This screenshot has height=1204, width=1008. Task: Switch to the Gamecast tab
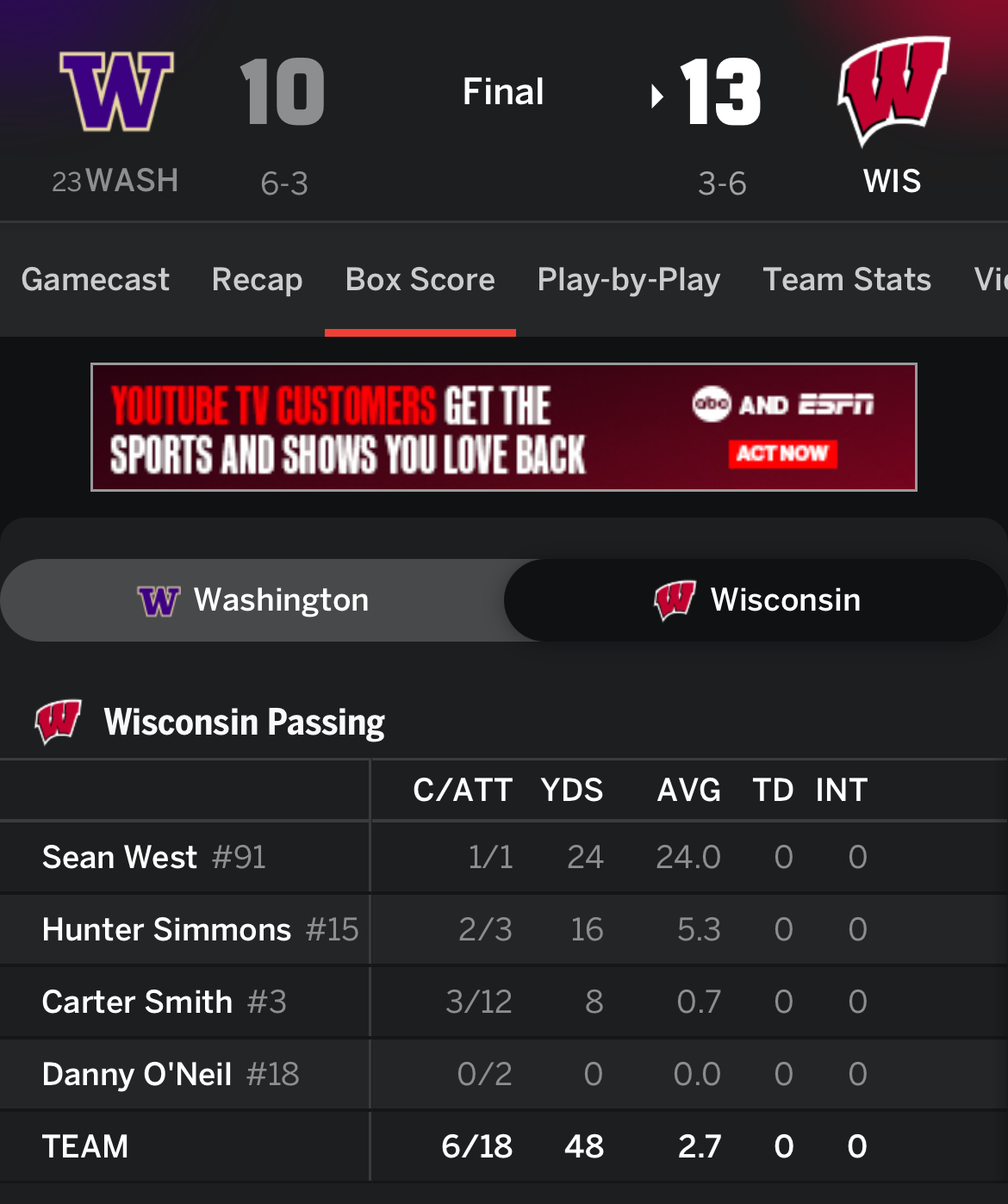[95, 280]
